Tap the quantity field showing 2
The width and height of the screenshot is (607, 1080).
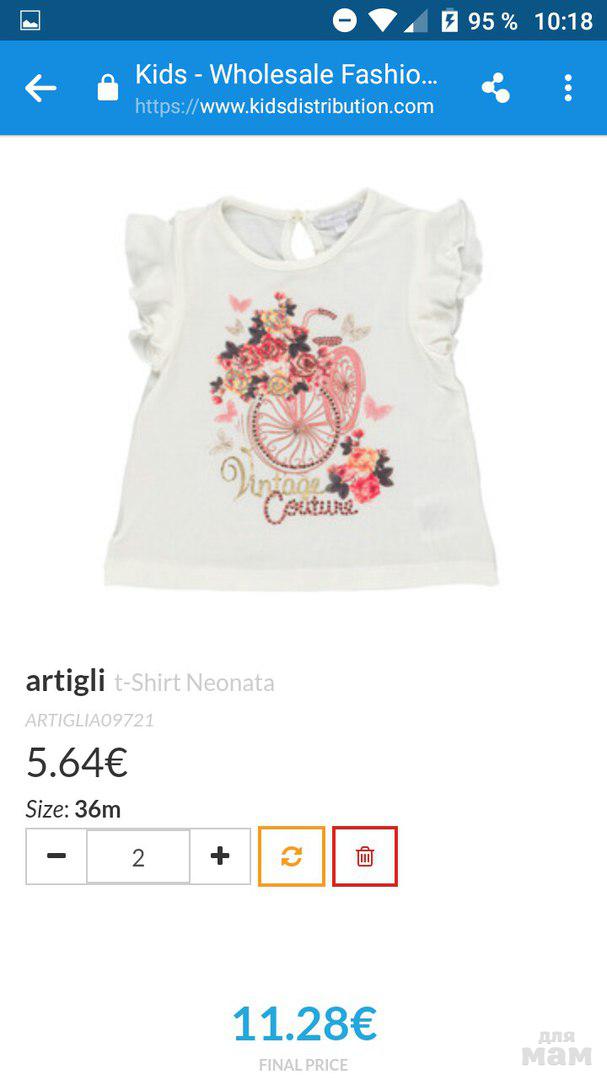pos(138,856)
